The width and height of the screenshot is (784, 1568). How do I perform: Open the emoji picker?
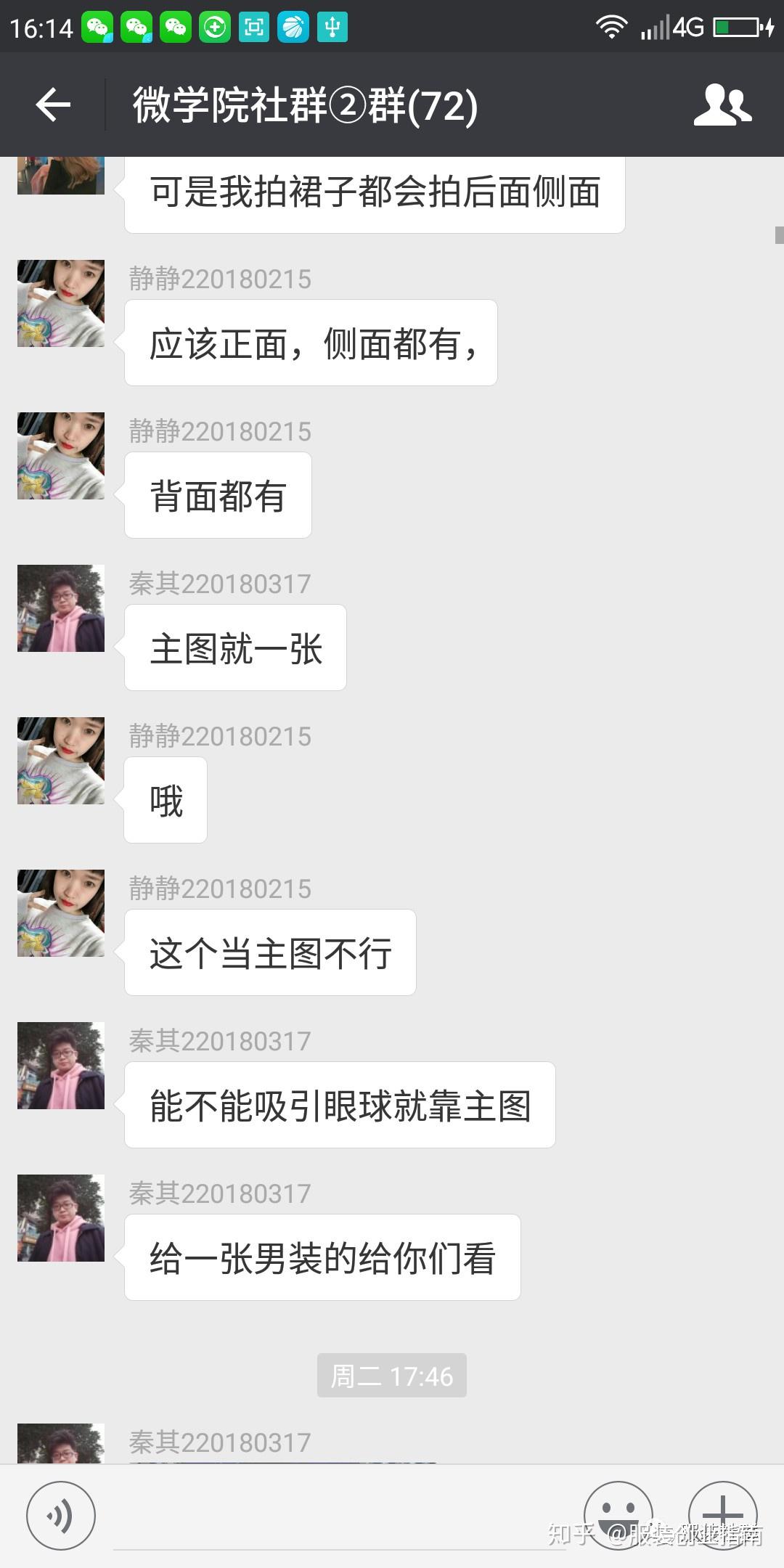tap(618, 1514)
